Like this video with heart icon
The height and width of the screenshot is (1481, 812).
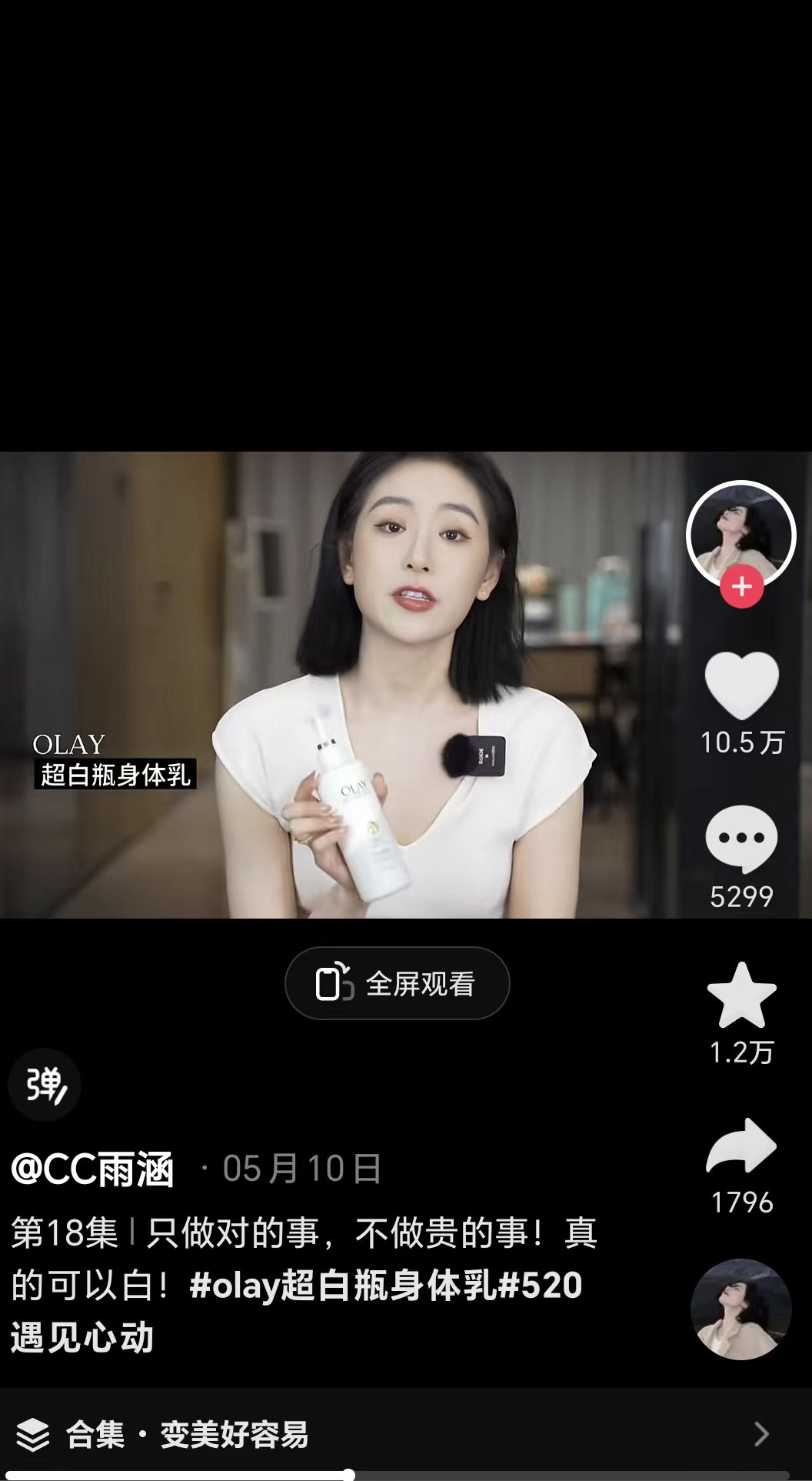click(x=741, y=685)
